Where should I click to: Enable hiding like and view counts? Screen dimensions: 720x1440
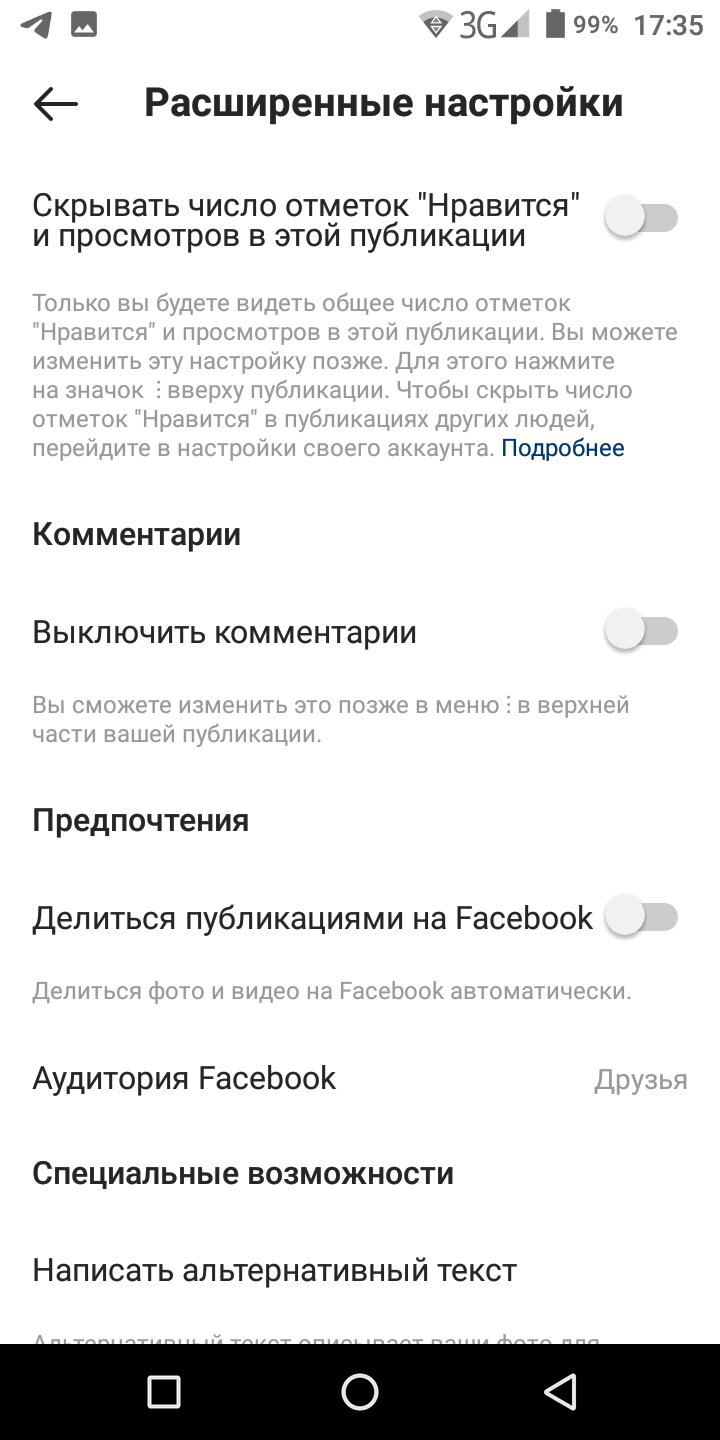click(x=642, y=217)
